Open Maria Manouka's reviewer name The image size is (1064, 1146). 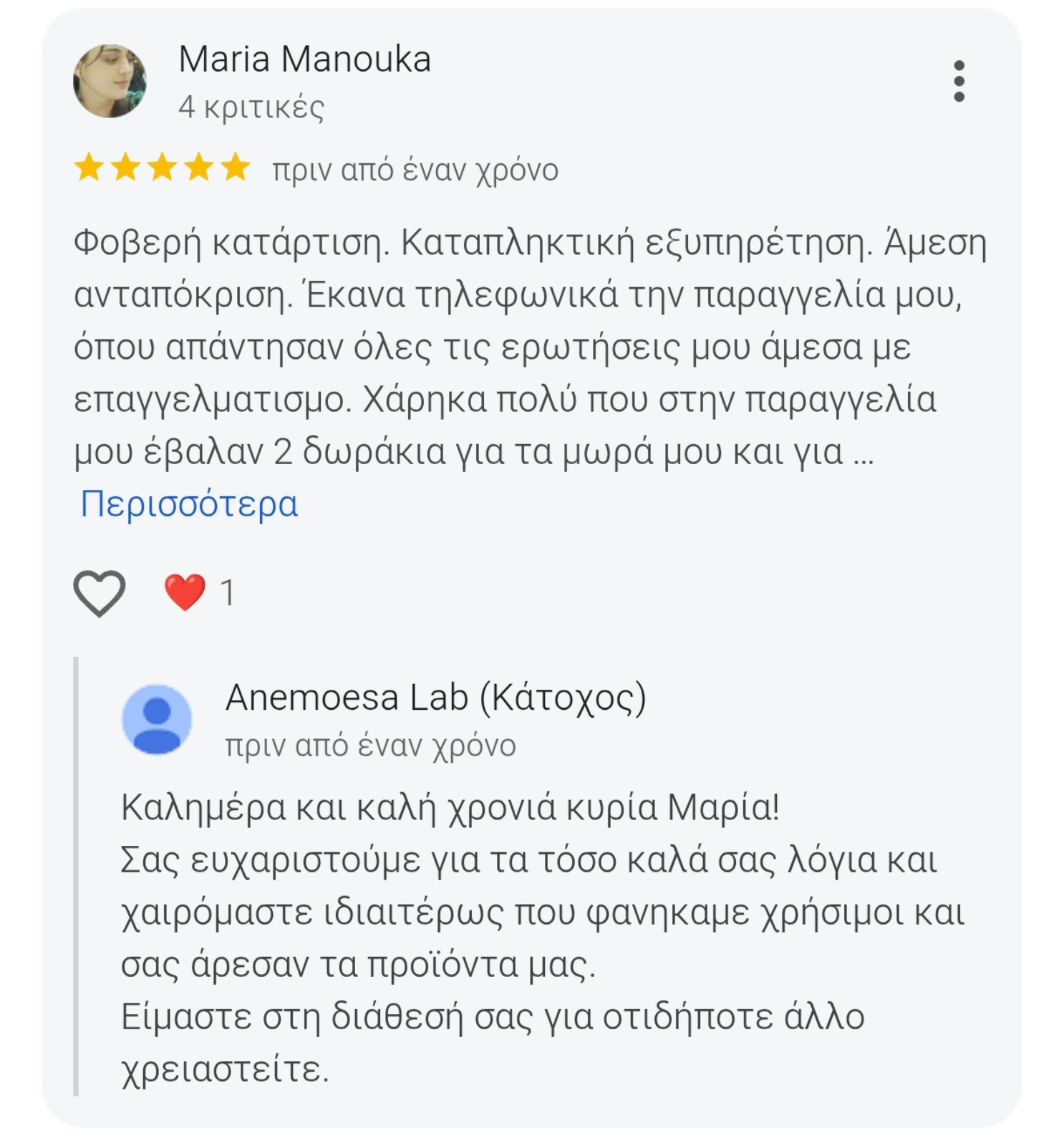pos(304,59)
